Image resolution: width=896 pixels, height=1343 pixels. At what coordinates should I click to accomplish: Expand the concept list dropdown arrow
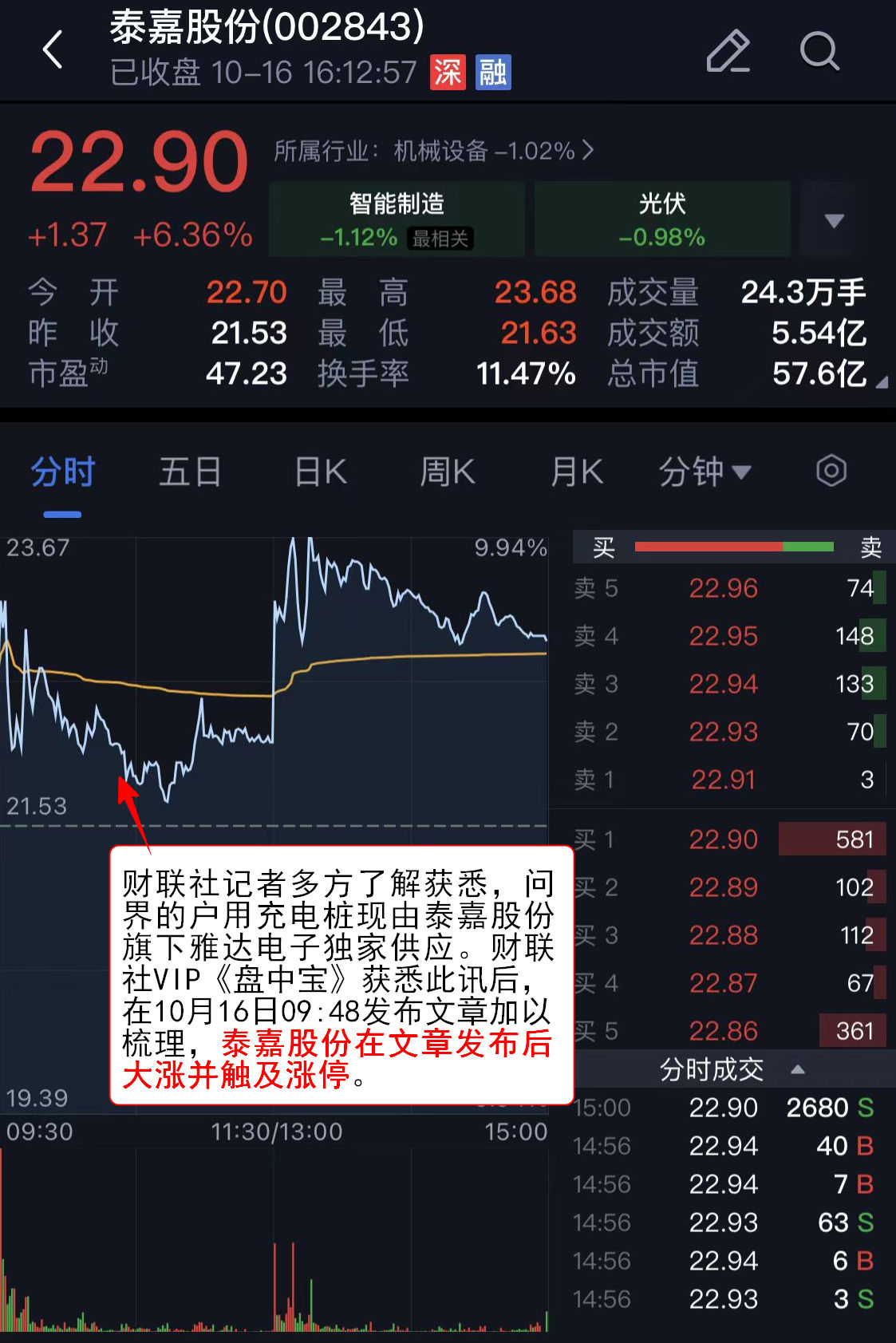click(834, 220)
